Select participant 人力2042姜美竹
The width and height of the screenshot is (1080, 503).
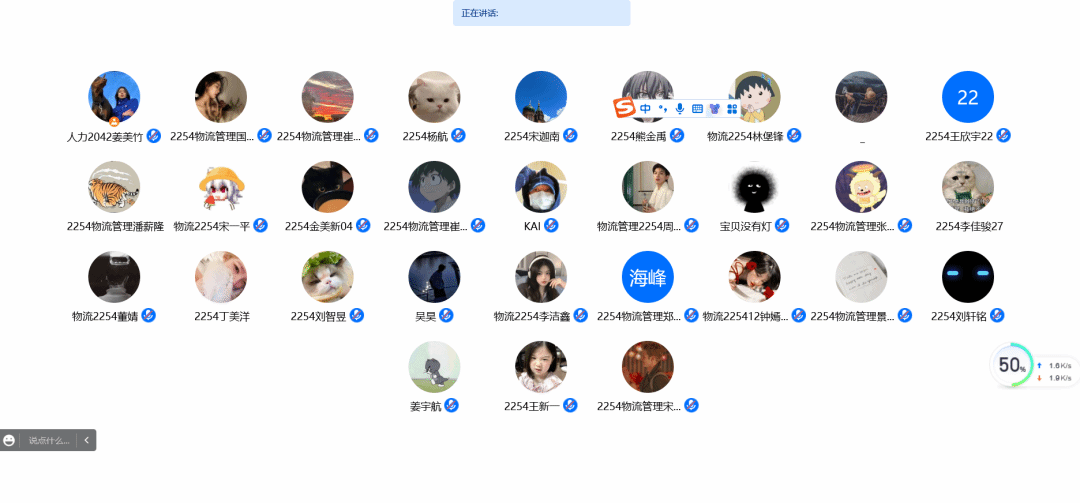(x=114, y=97)
